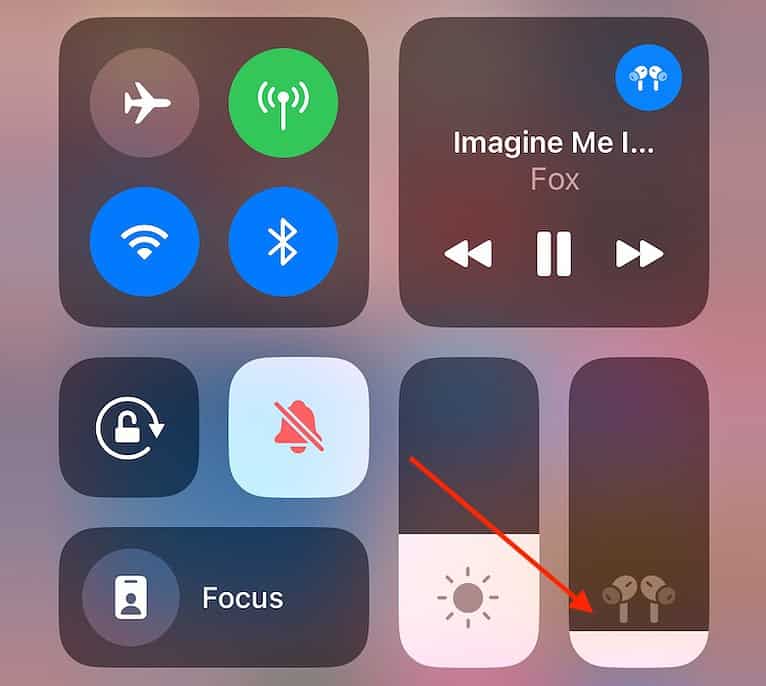Tap the AirPods volume slider

click(x=639, y=510)
